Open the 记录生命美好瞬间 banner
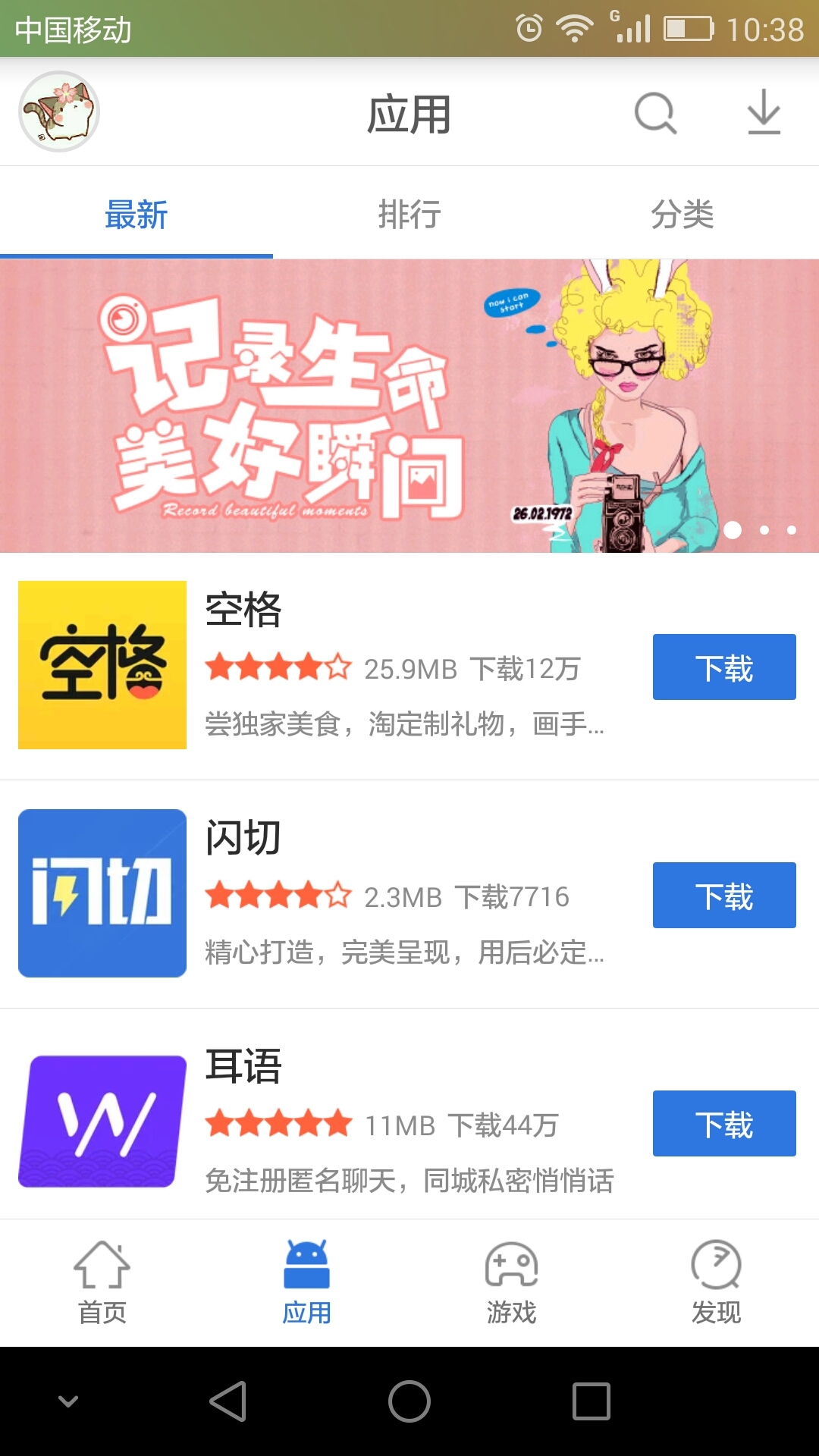The height and width of the screenshot is (1456, 819). coord(409,406)
